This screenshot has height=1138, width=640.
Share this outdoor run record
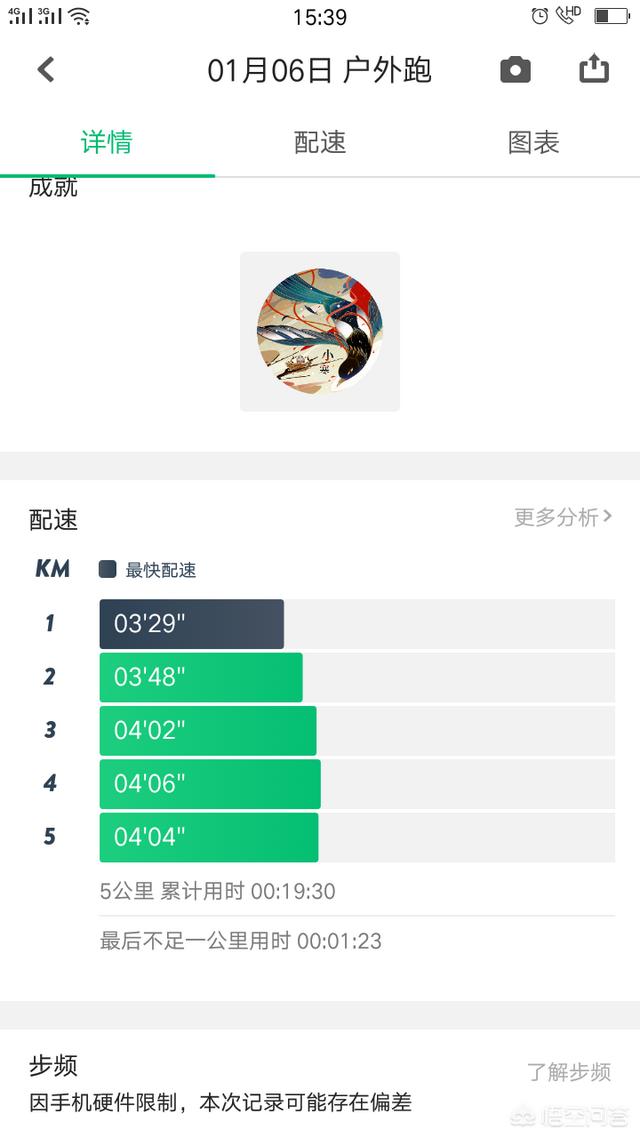(x=594, y=68)
